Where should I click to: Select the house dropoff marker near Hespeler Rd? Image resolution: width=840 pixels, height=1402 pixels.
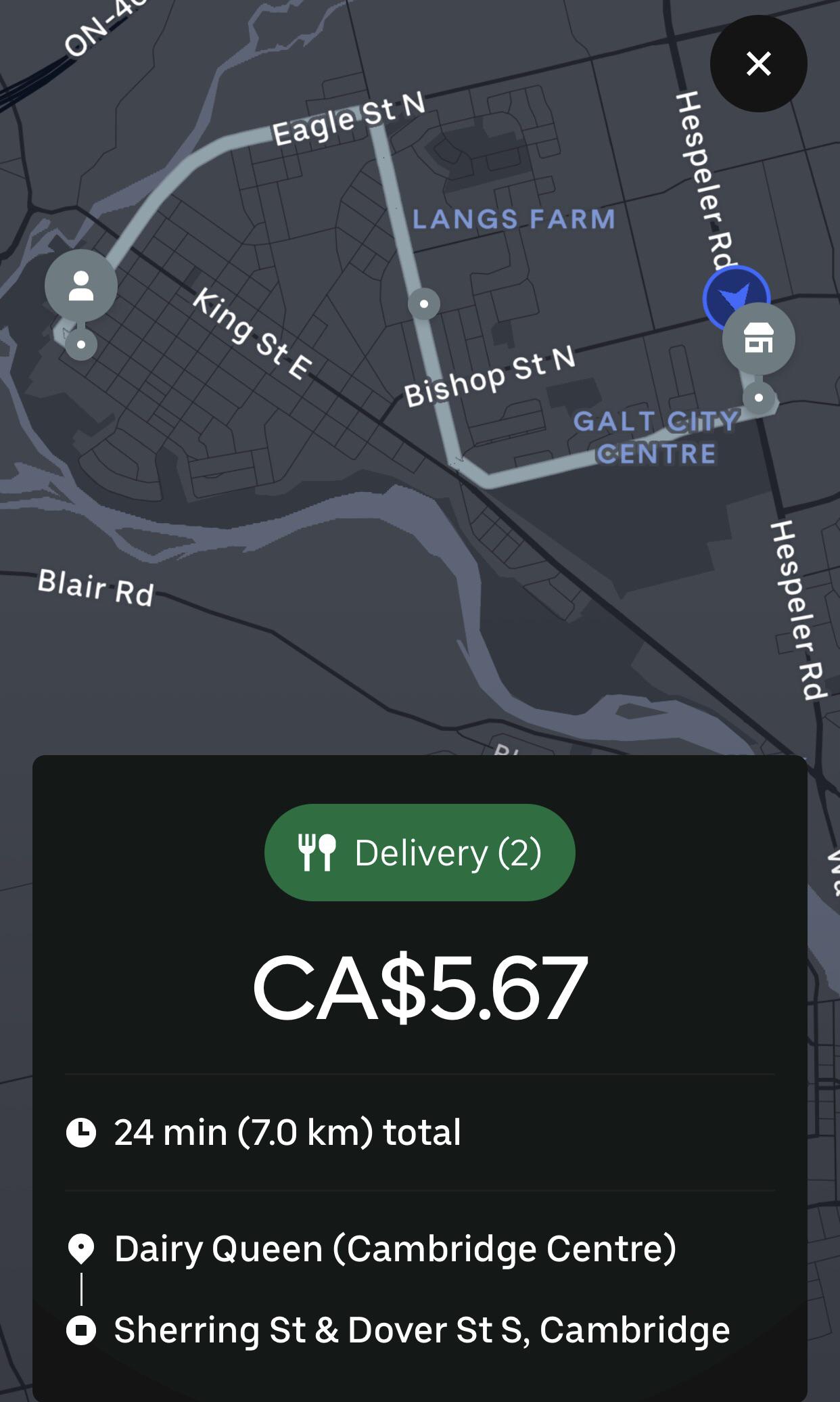(x=760, y=339)
